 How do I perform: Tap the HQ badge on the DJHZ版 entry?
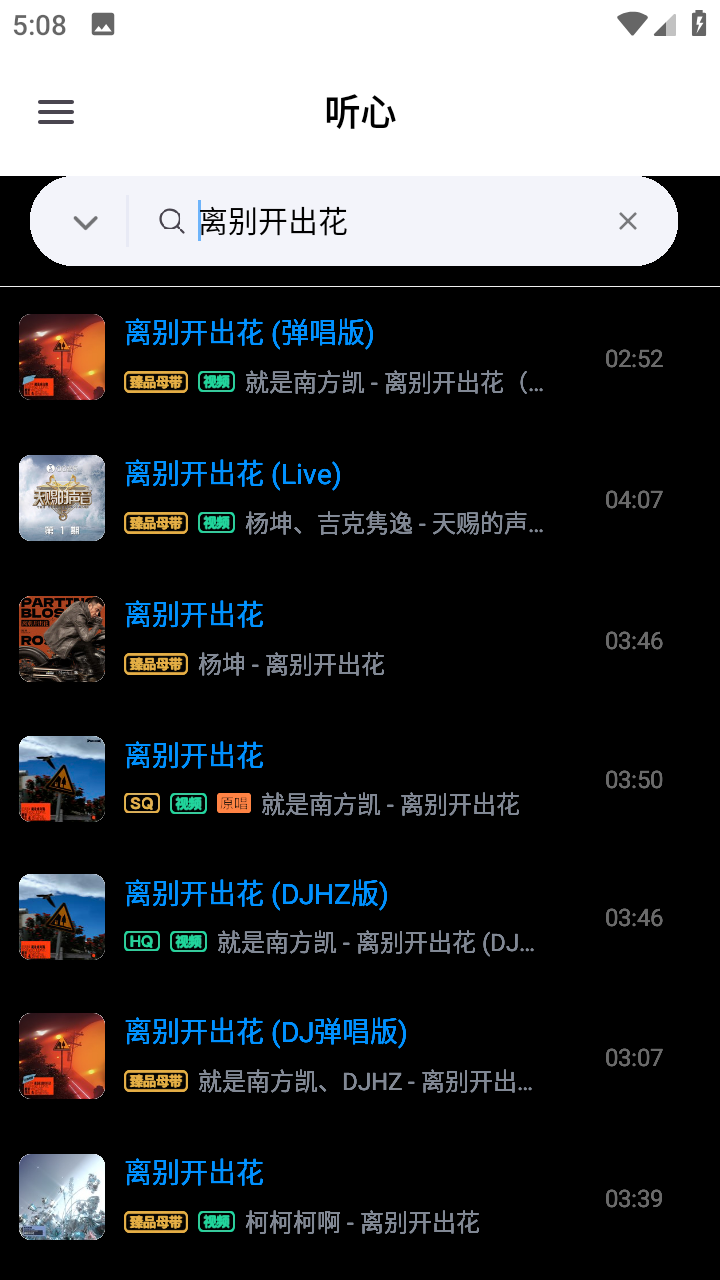[x=141, y=942]
